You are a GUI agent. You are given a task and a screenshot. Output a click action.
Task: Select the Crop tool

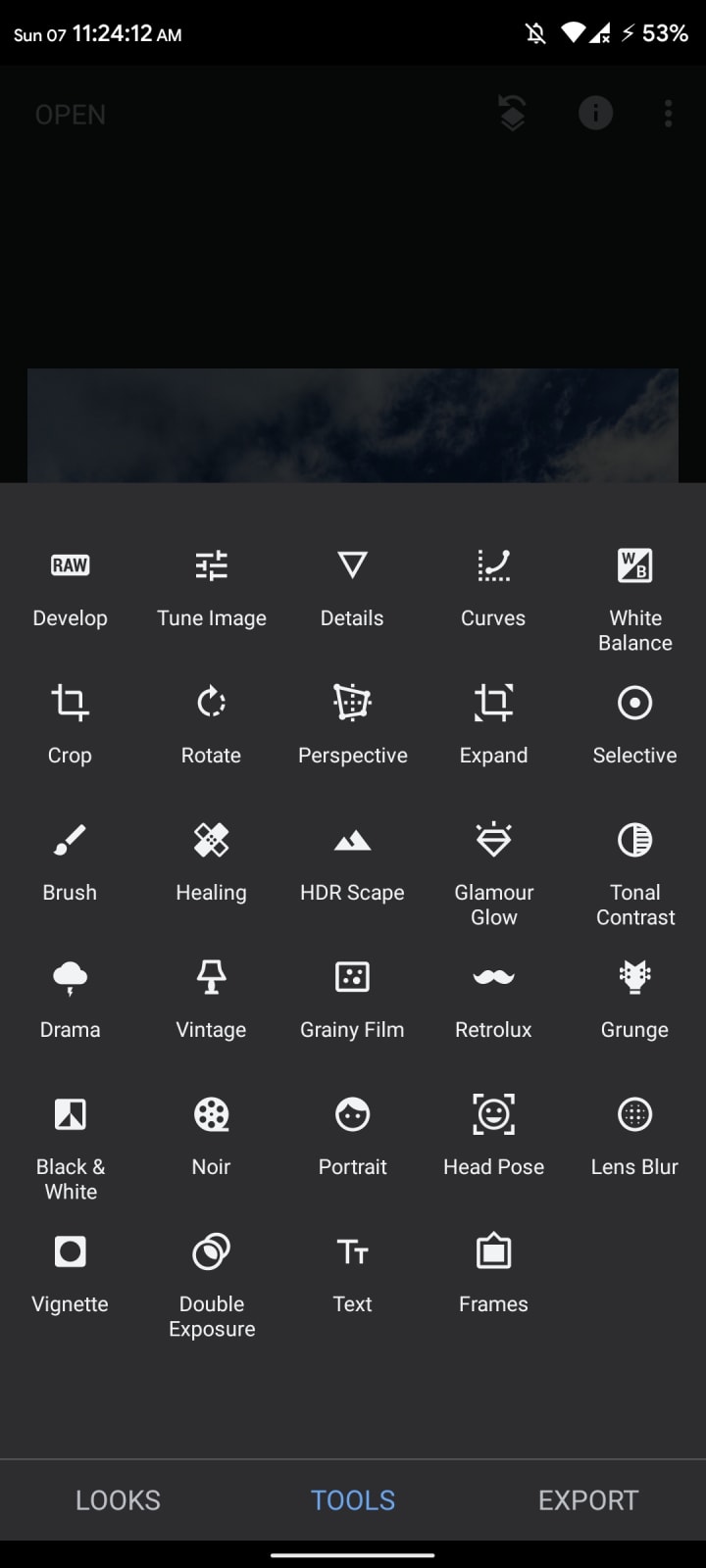click(70, 723)
